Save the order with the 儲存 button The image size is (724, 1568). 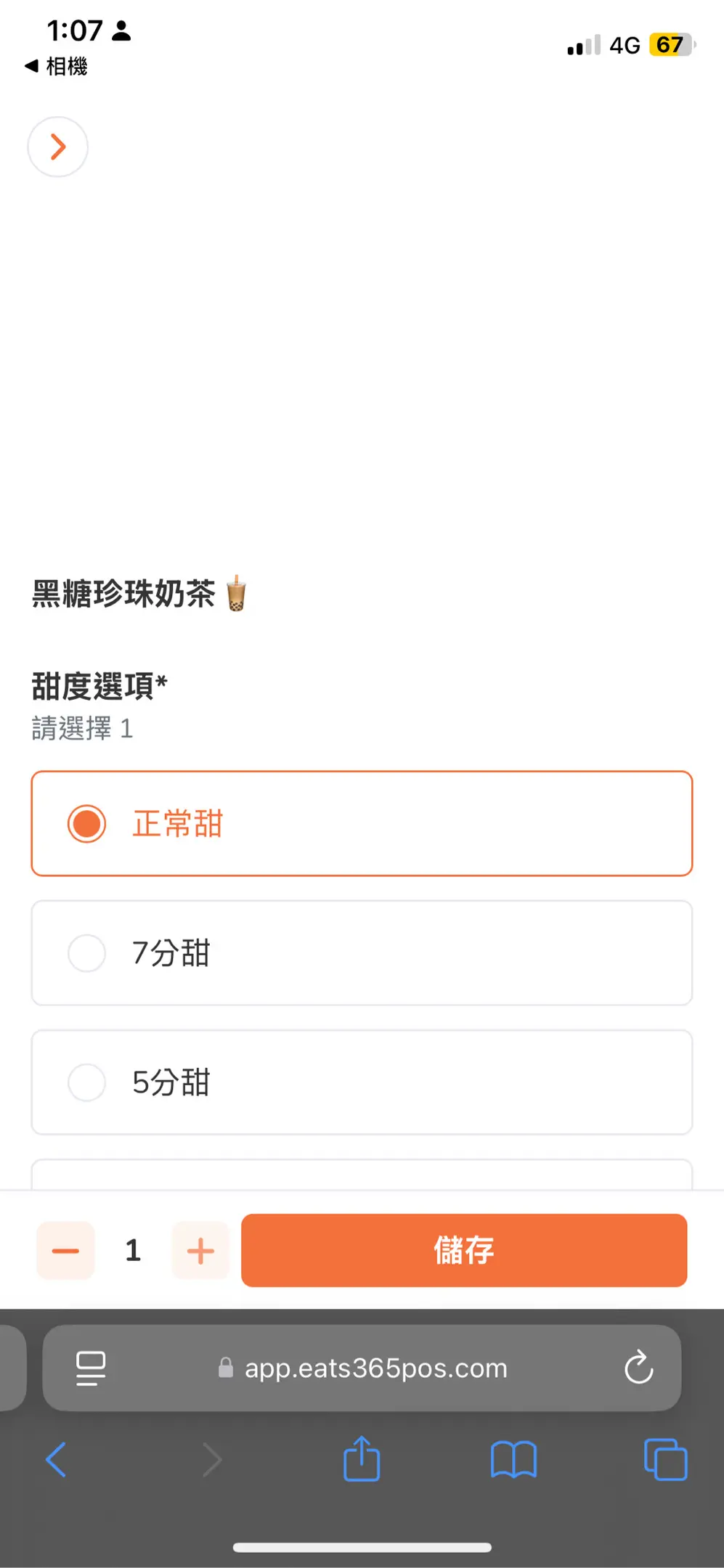(464, 1250)
